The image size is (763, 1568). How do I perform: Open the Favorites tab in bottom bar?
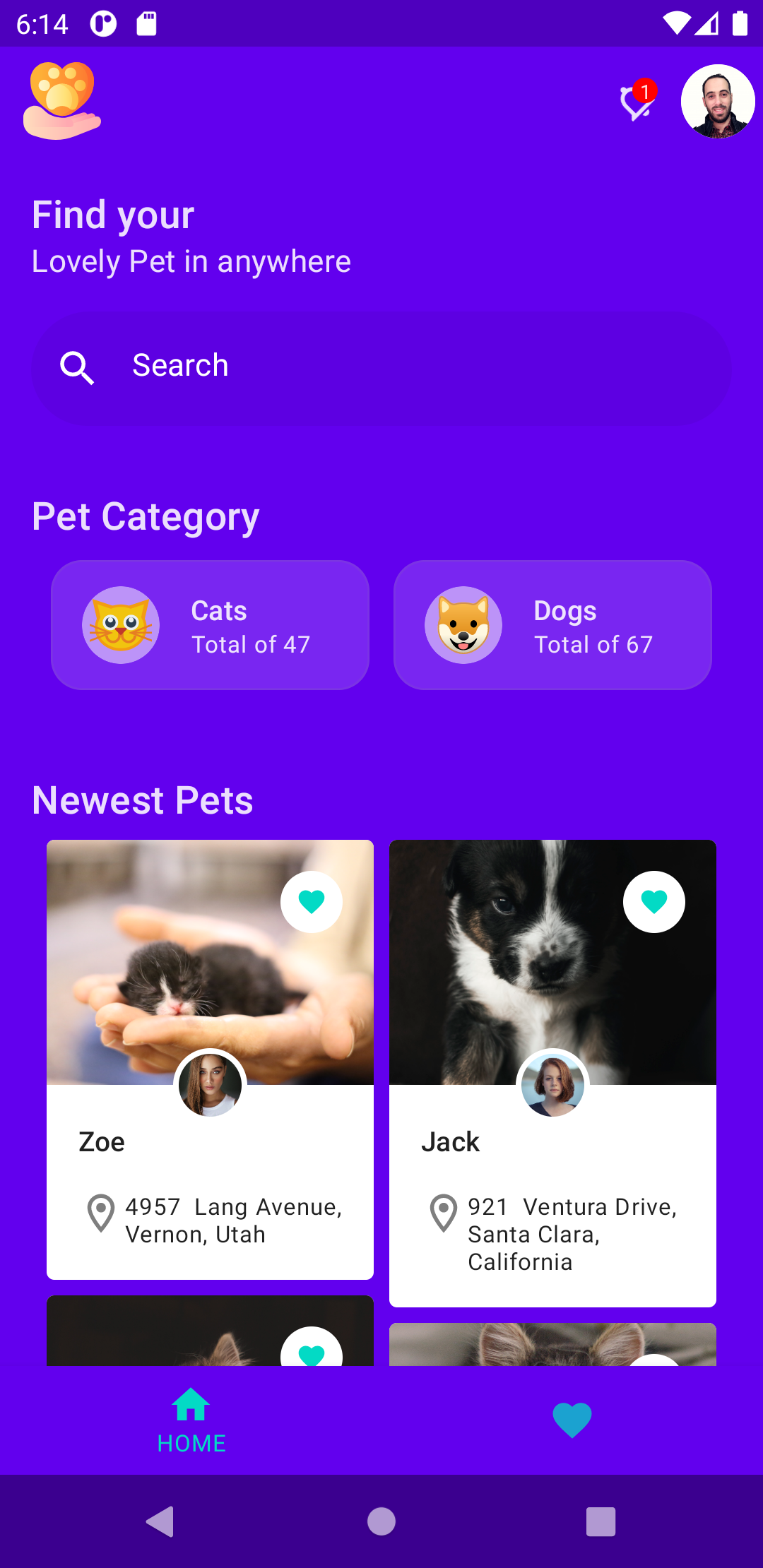coord(572,1419)
